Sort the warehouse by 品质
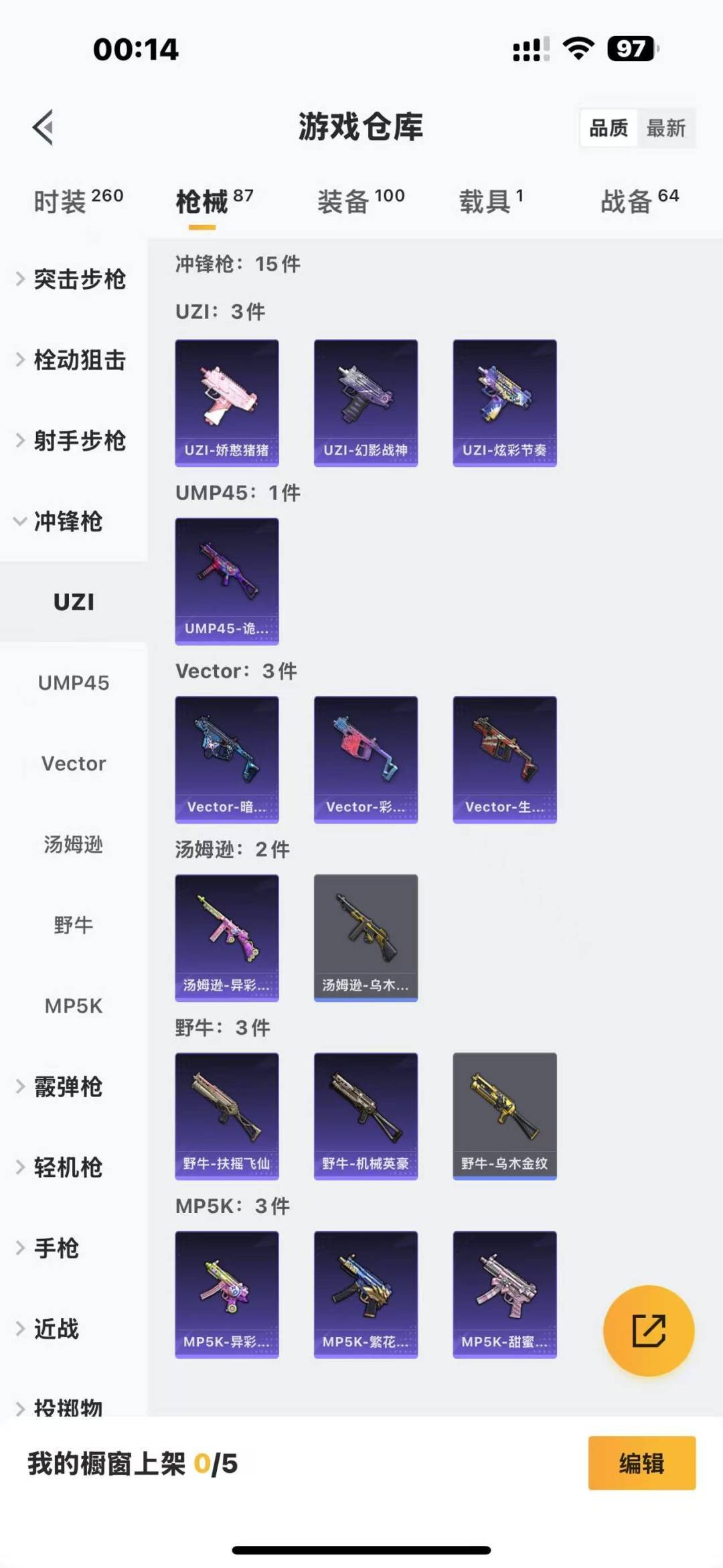This screenshot has height=1568, width=723. [x=609, y=128]
